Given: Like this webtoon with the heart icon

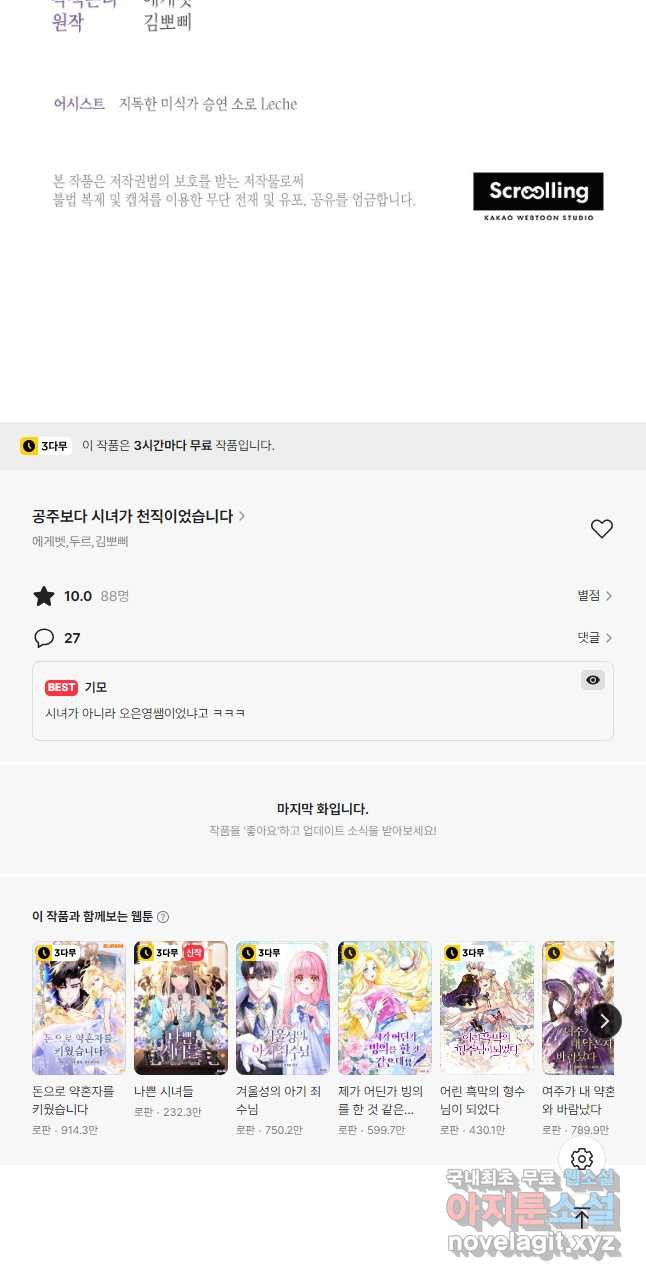Looking at the screenshot, I should click(601, 529).
